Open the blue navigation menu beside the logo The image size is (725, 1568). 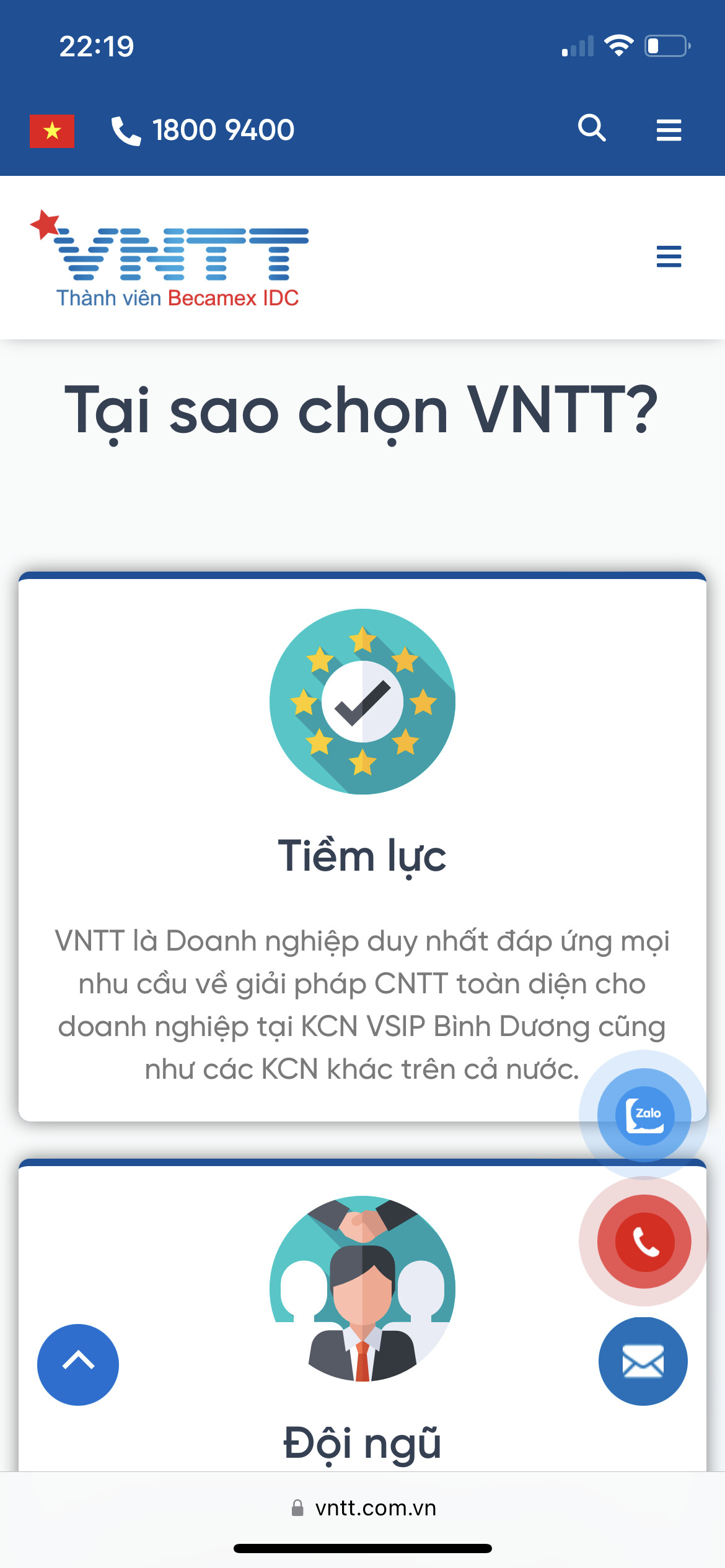coord(669,256)
